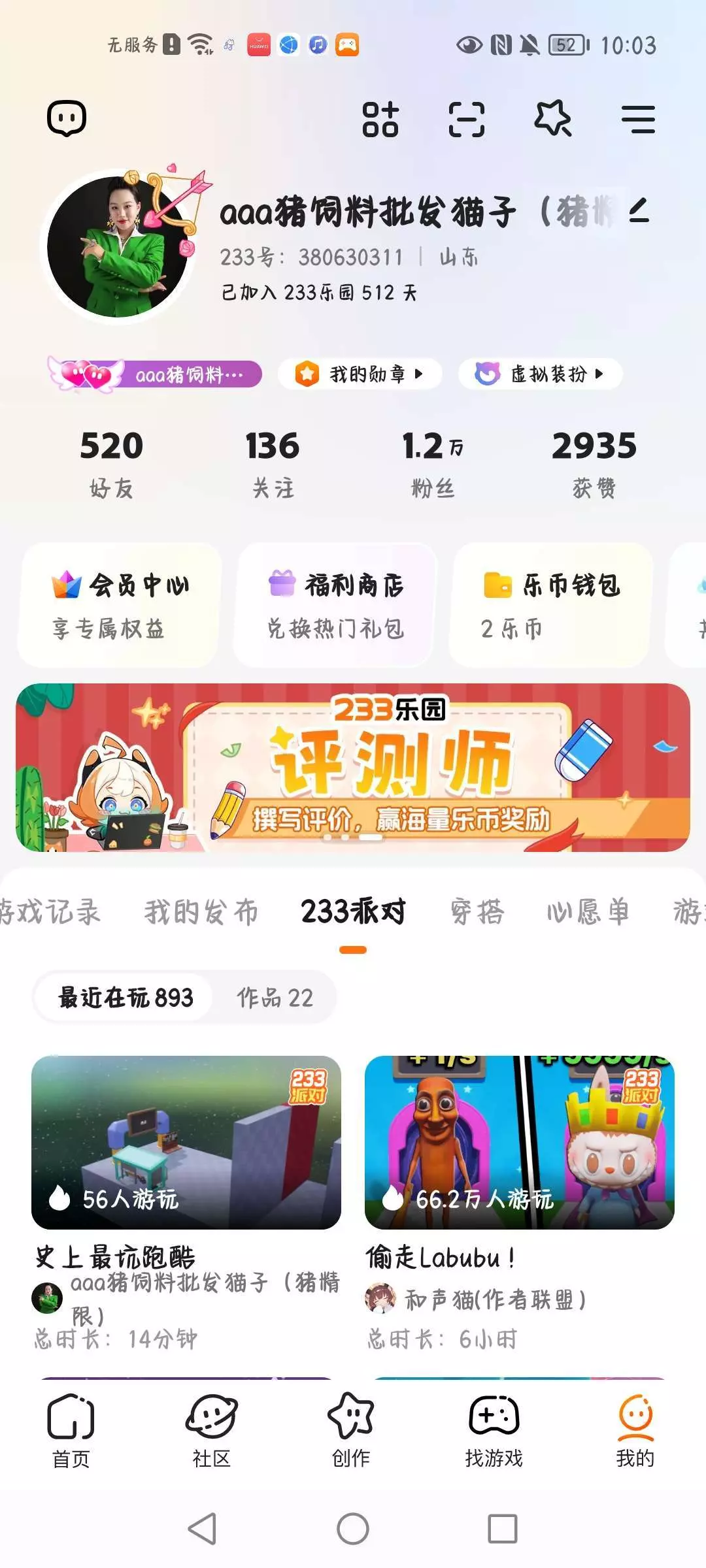Open 会员中心 member center card

[120, 605]
